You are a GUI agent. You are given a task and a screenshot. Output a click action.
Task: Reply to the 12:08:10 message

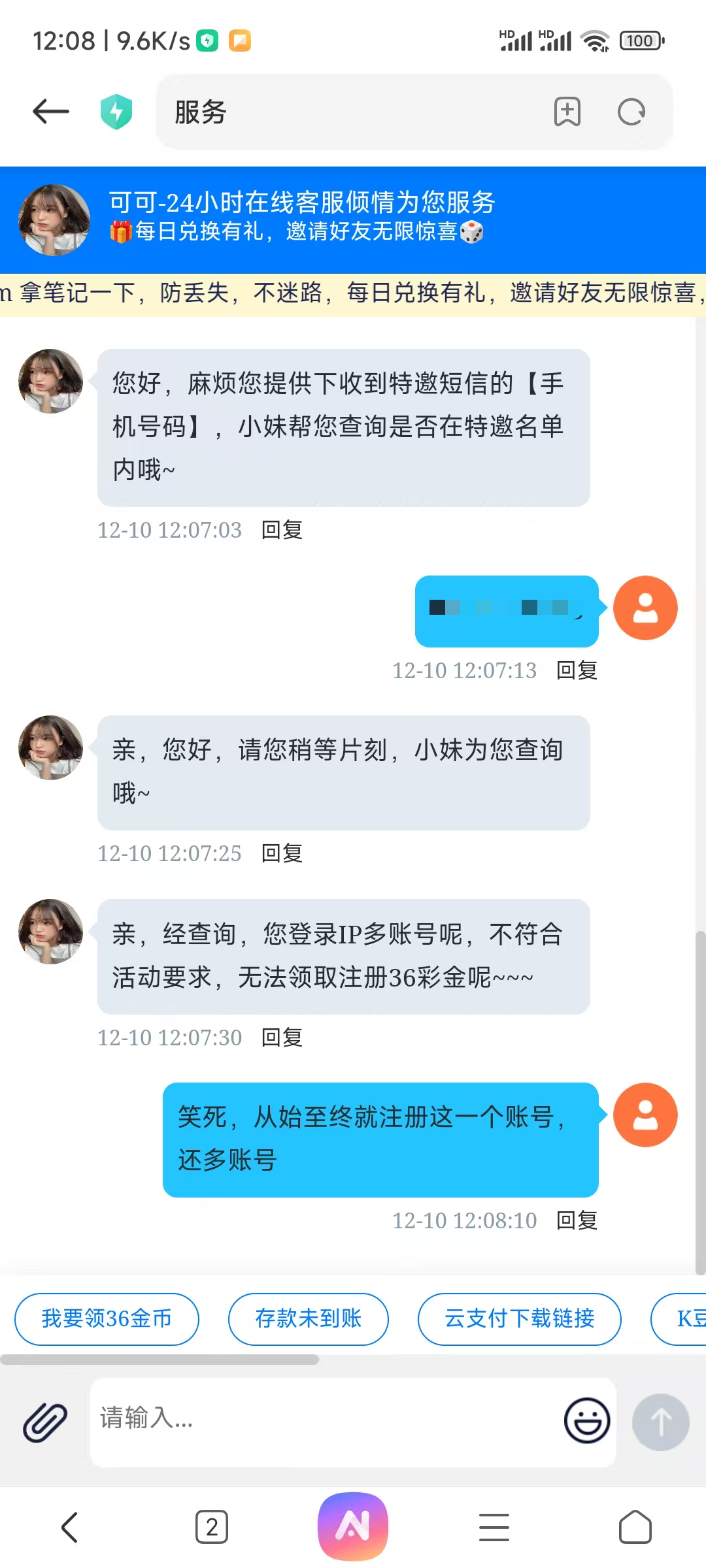577,1220
